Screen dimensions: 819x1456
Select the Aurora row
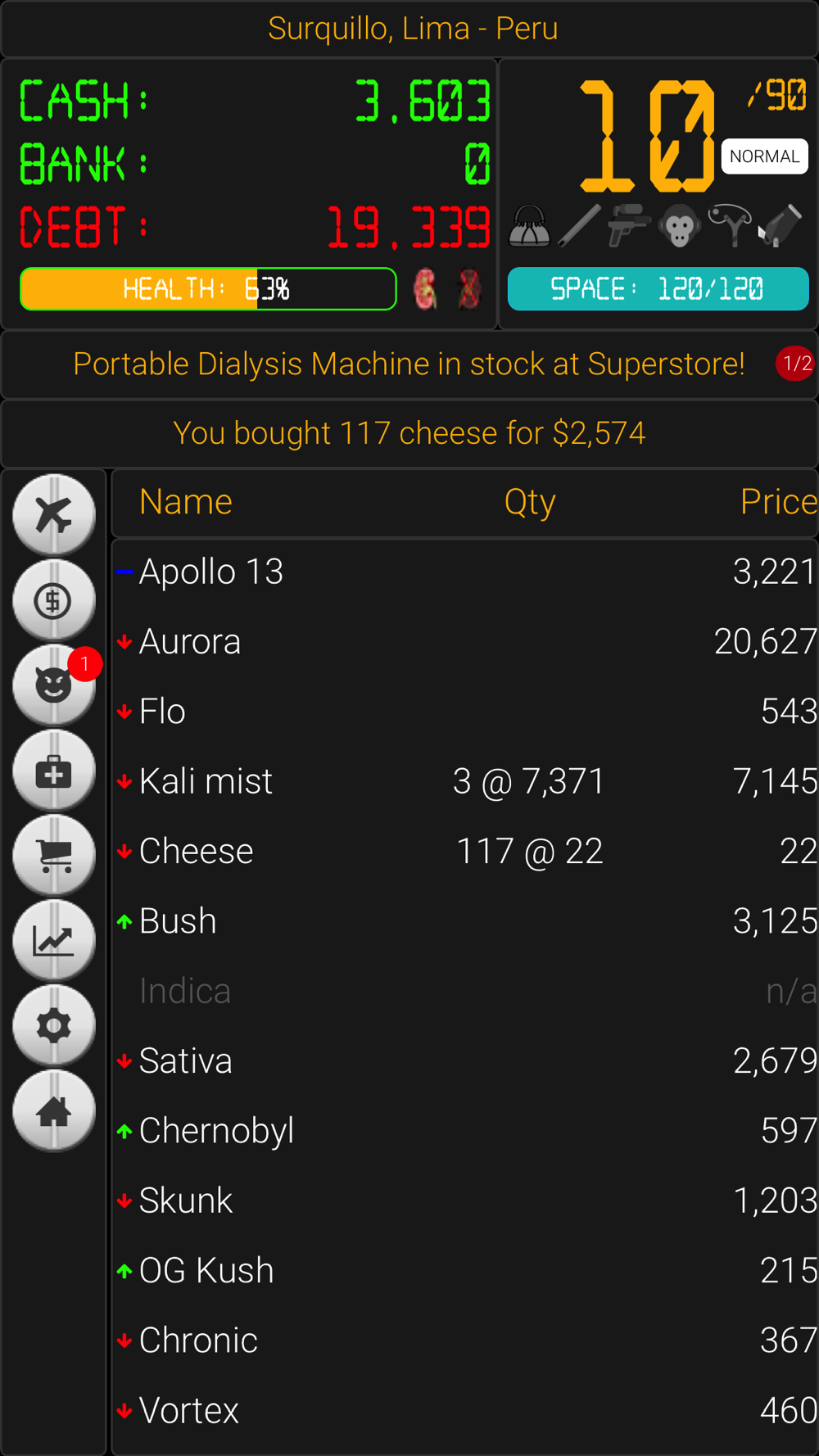point(465,641)
